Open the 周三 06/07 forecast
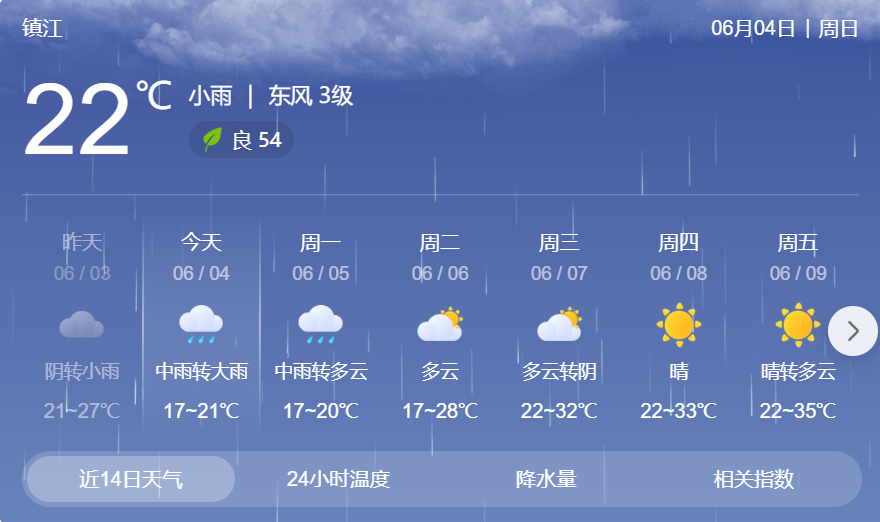This screenshot has width=880, height=522. 559,326
